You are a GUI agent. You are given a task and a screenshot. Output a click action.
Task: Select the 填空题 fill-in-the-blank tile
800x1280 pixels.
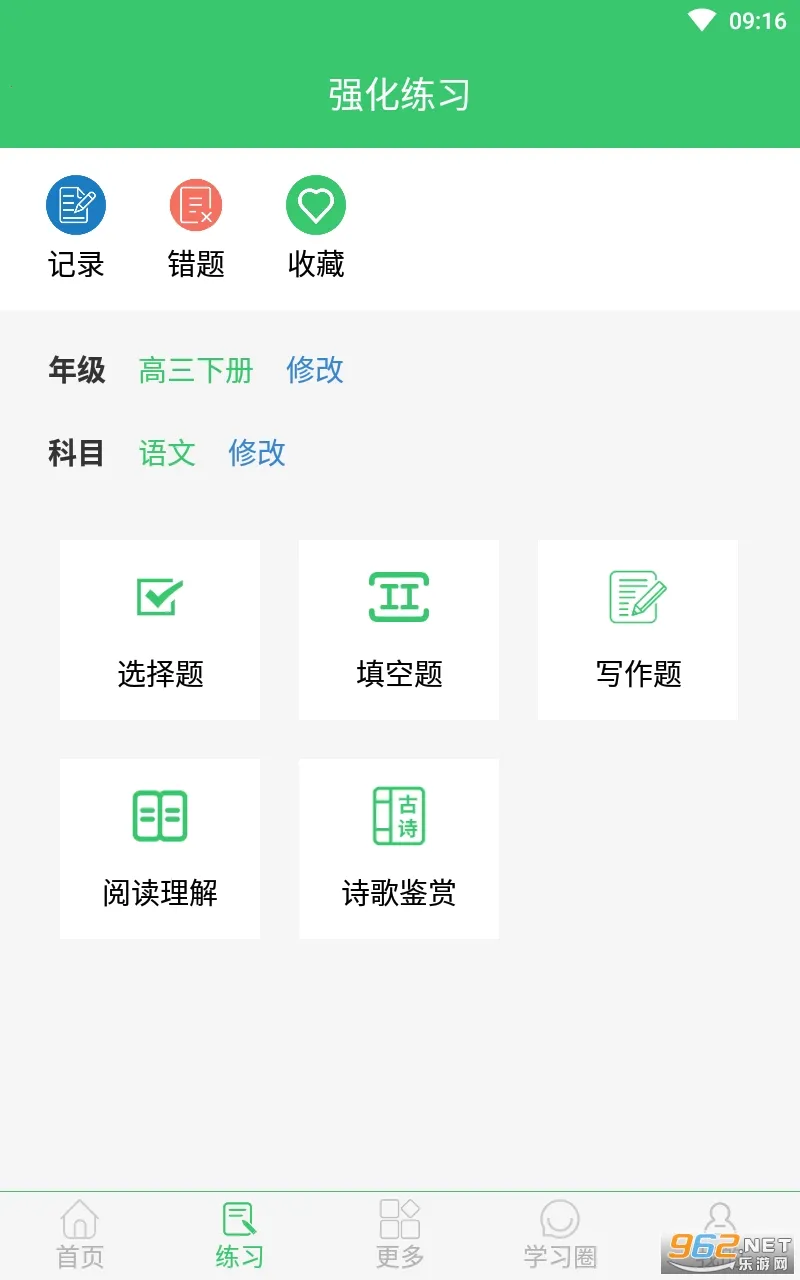click(x=398, y=630)
